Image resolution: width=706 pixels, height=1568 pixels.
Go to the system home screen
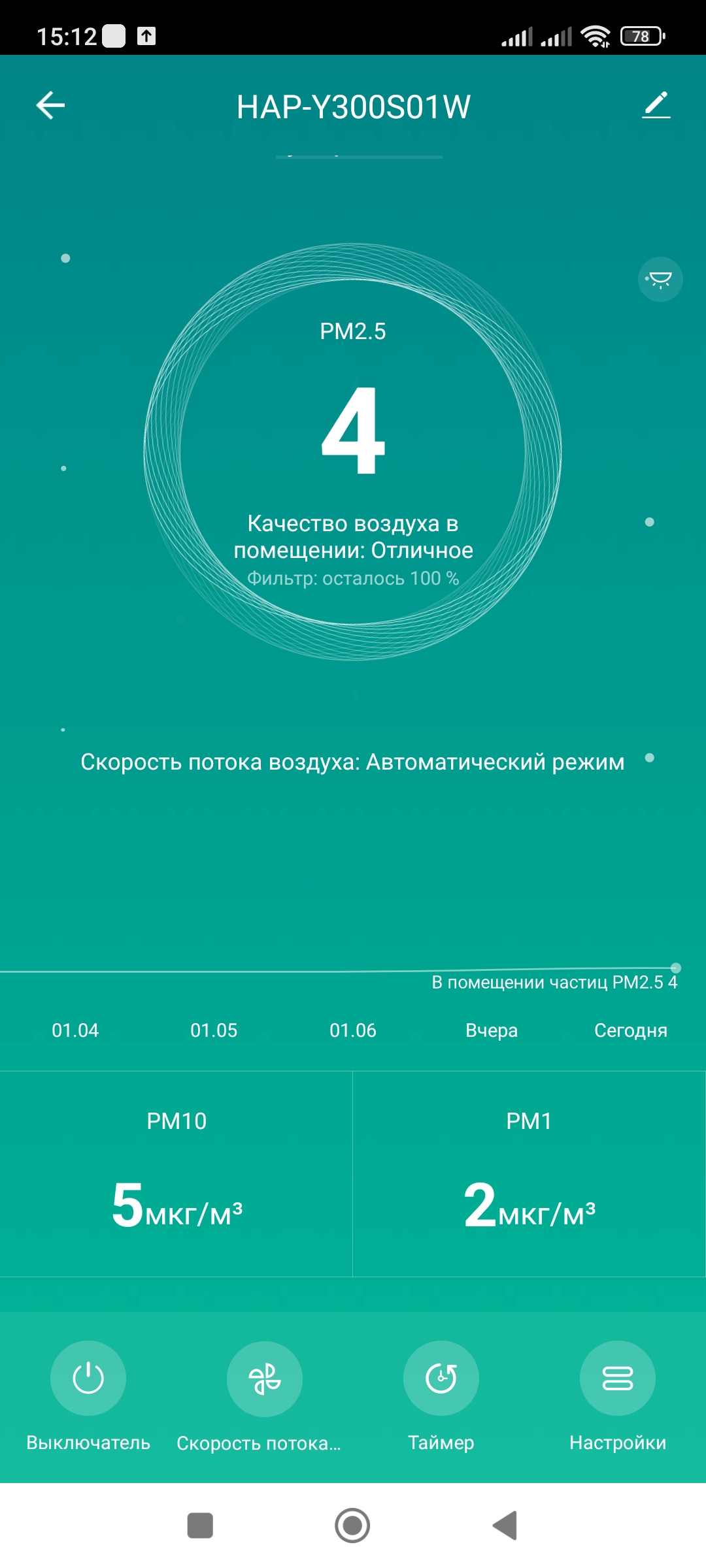pyautogui.click(x=352, y=1526)
